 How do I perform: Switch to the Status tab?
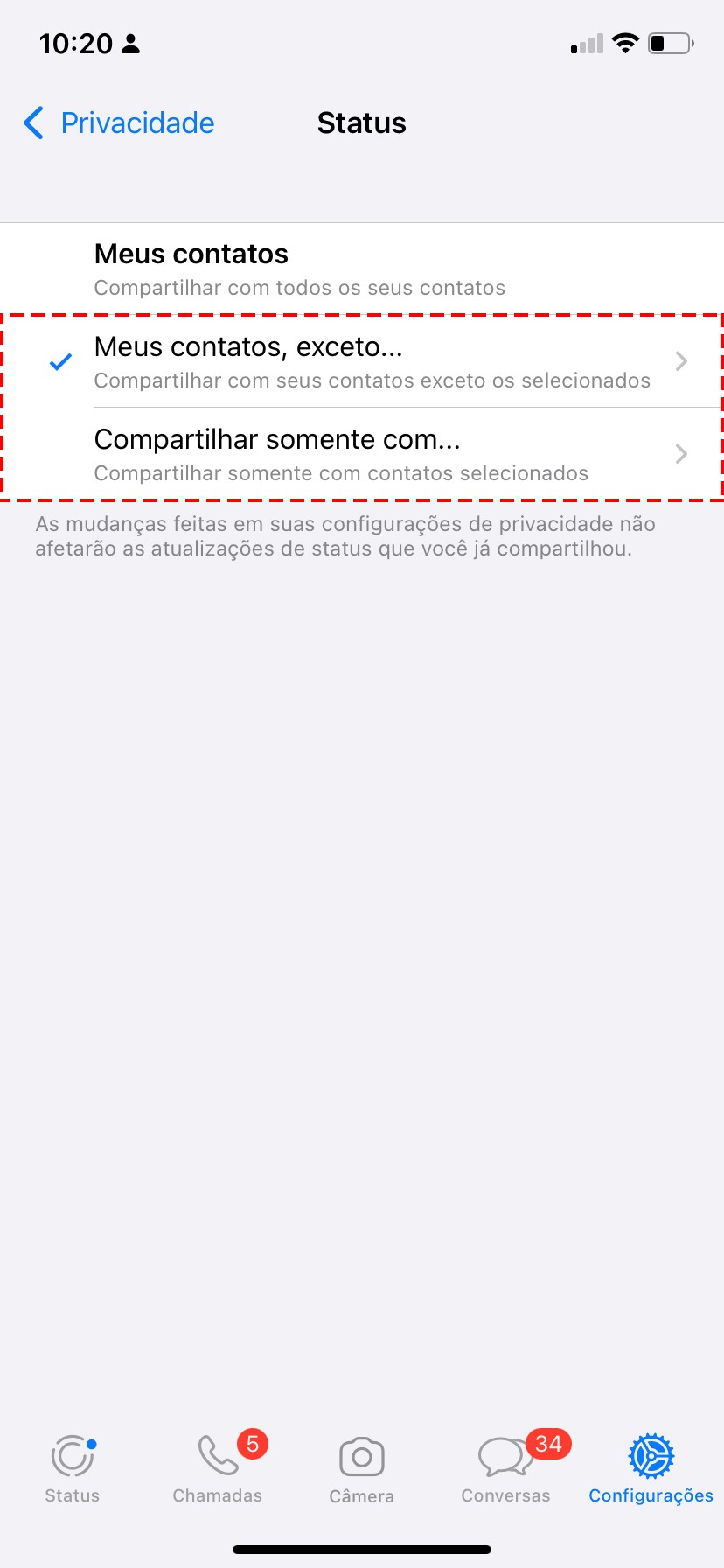[73, 1469]
